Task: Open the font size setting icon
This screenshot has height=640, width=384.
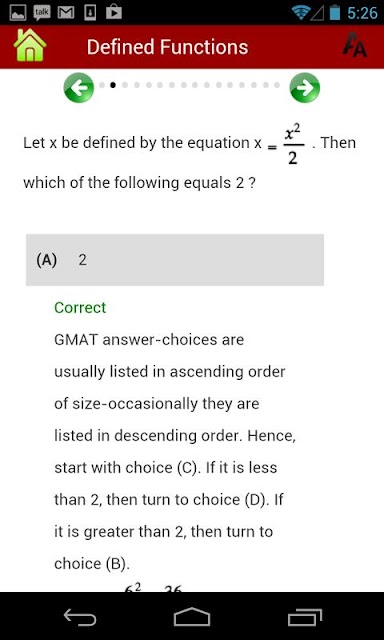Action: [x=354, y=45]
